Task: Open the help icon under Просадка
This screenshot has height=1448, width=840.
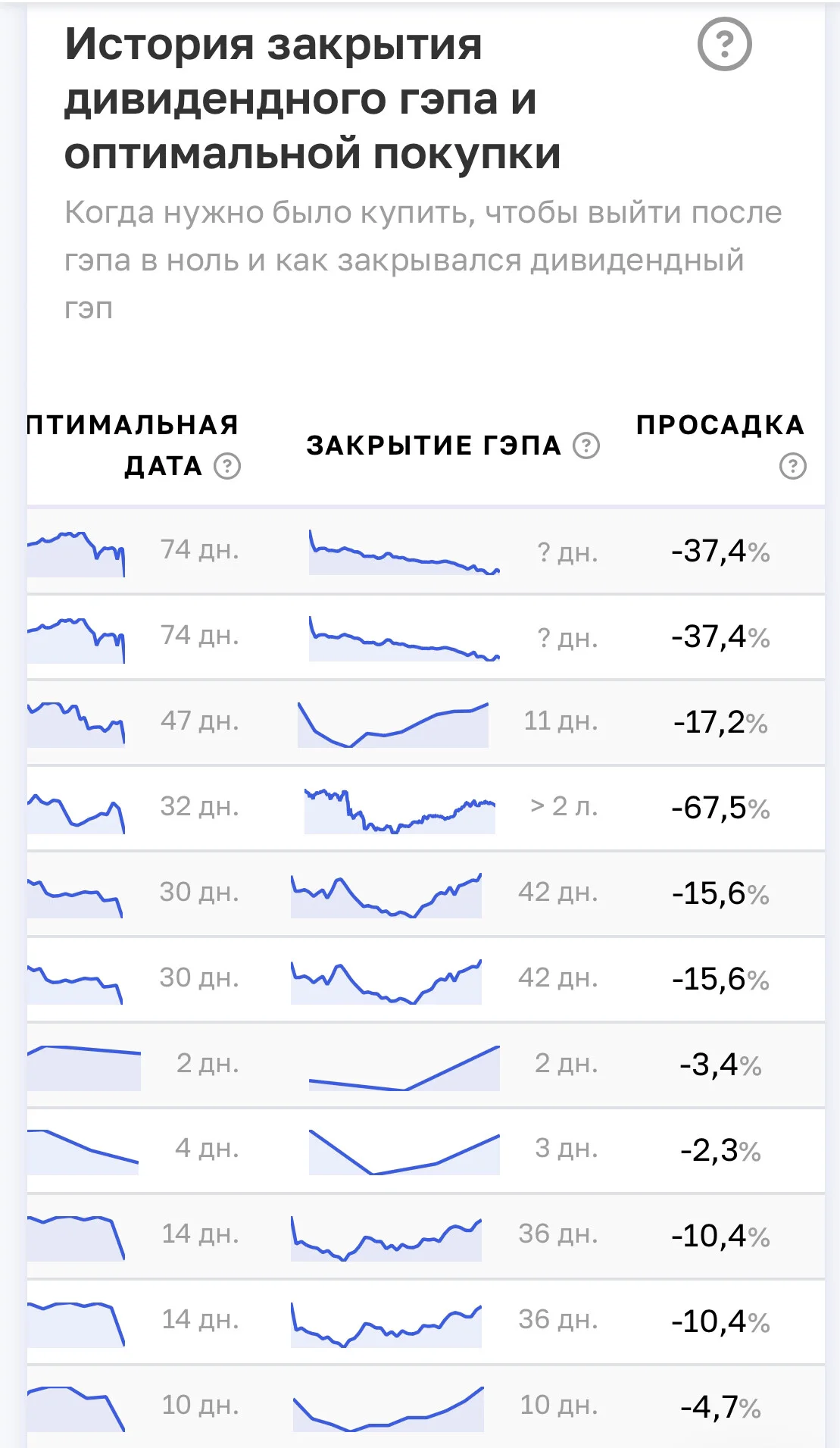Action: click(x=792, y=466)
